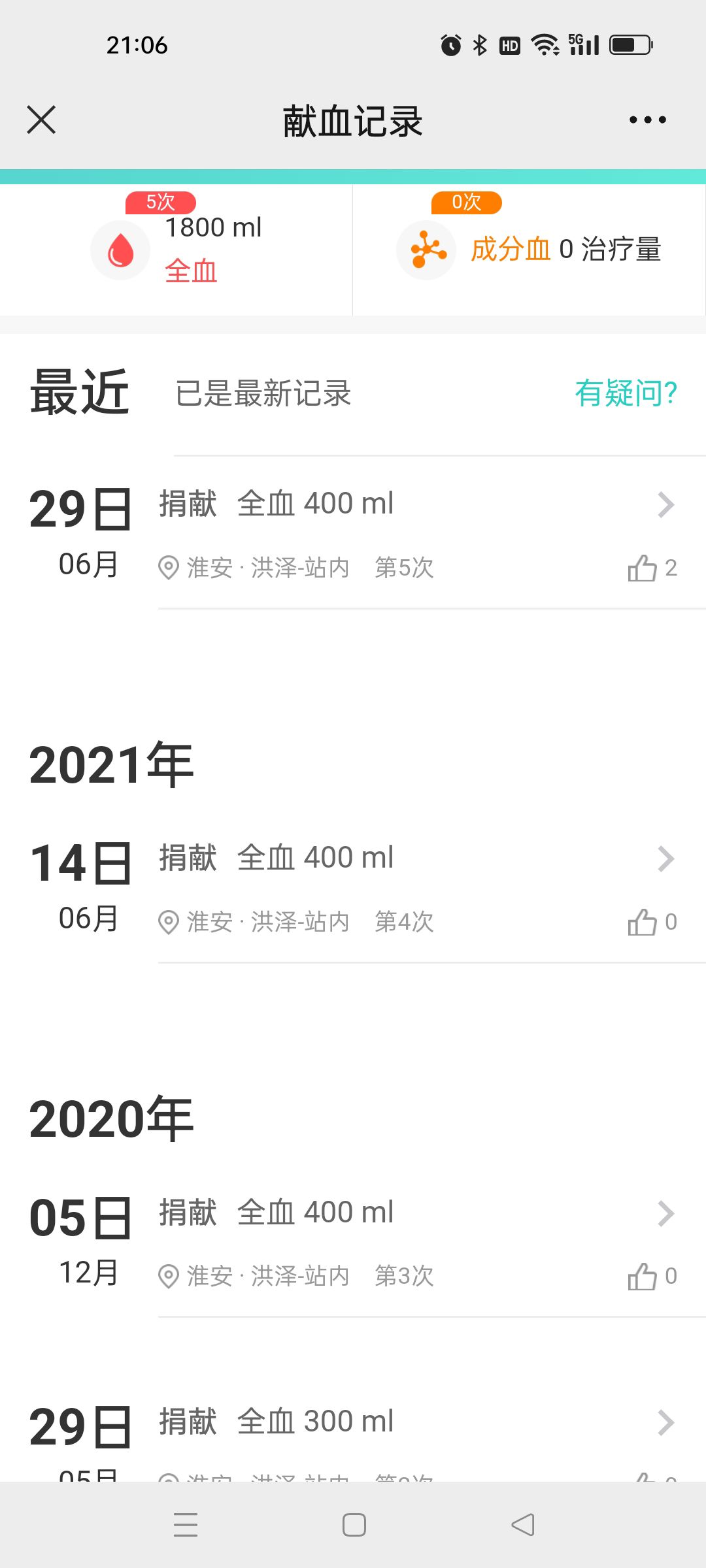Open the 05日 12月 2020 donation record

pos(353,1241)
